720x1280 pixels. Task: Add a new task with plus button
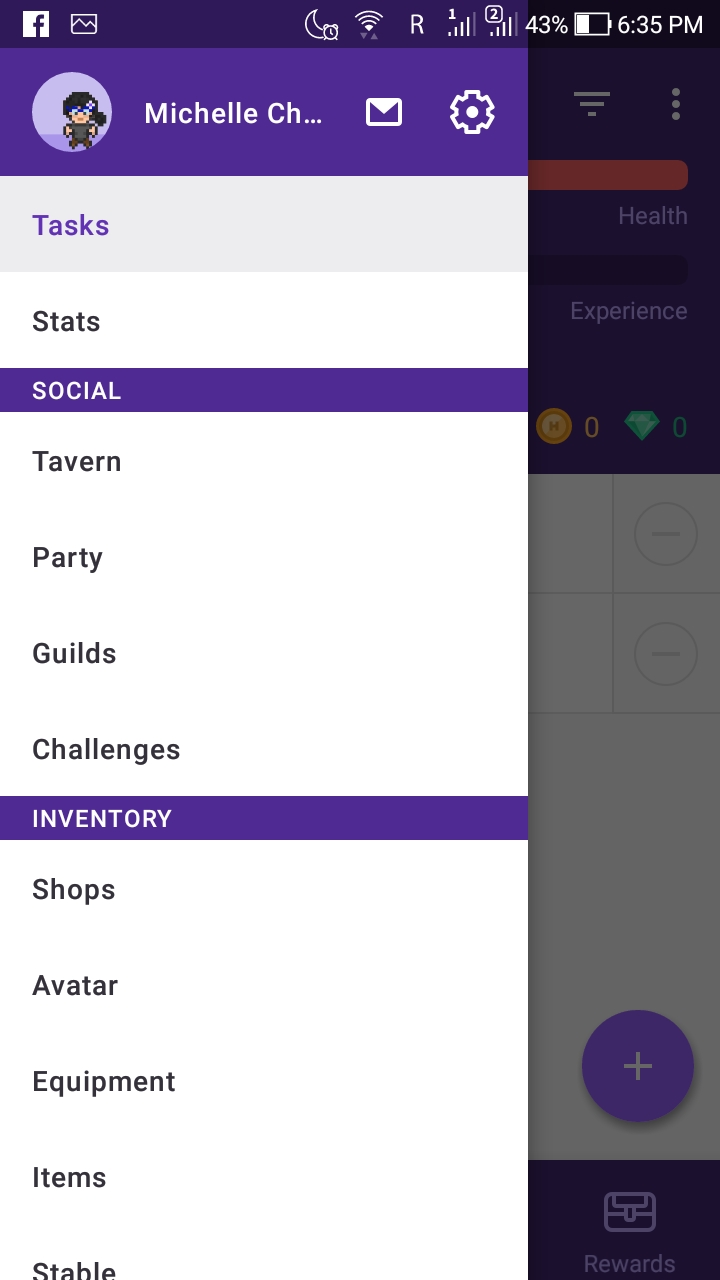click(638, 1066)
